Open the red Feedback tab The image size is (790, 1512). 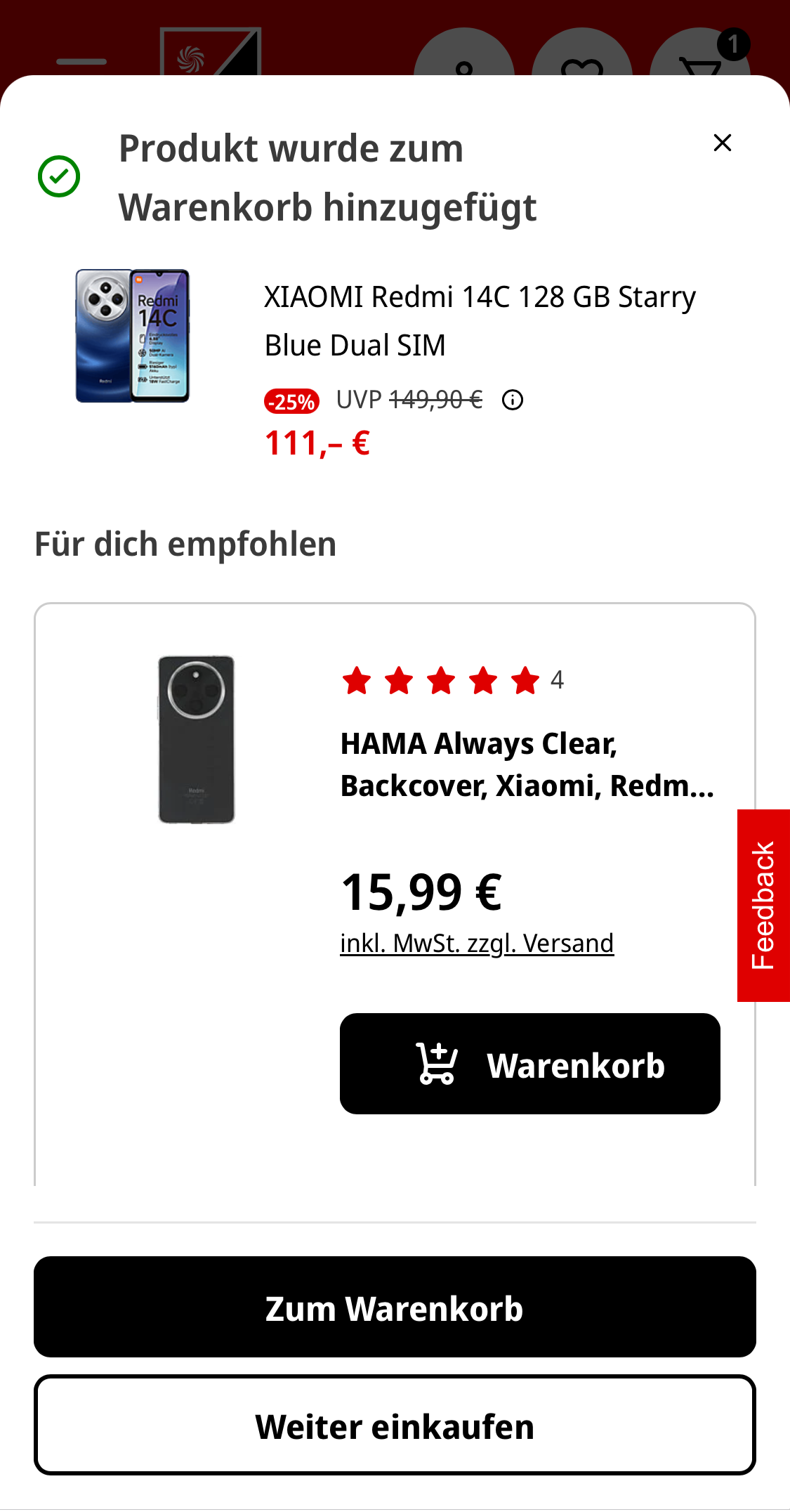coord(763,905)
